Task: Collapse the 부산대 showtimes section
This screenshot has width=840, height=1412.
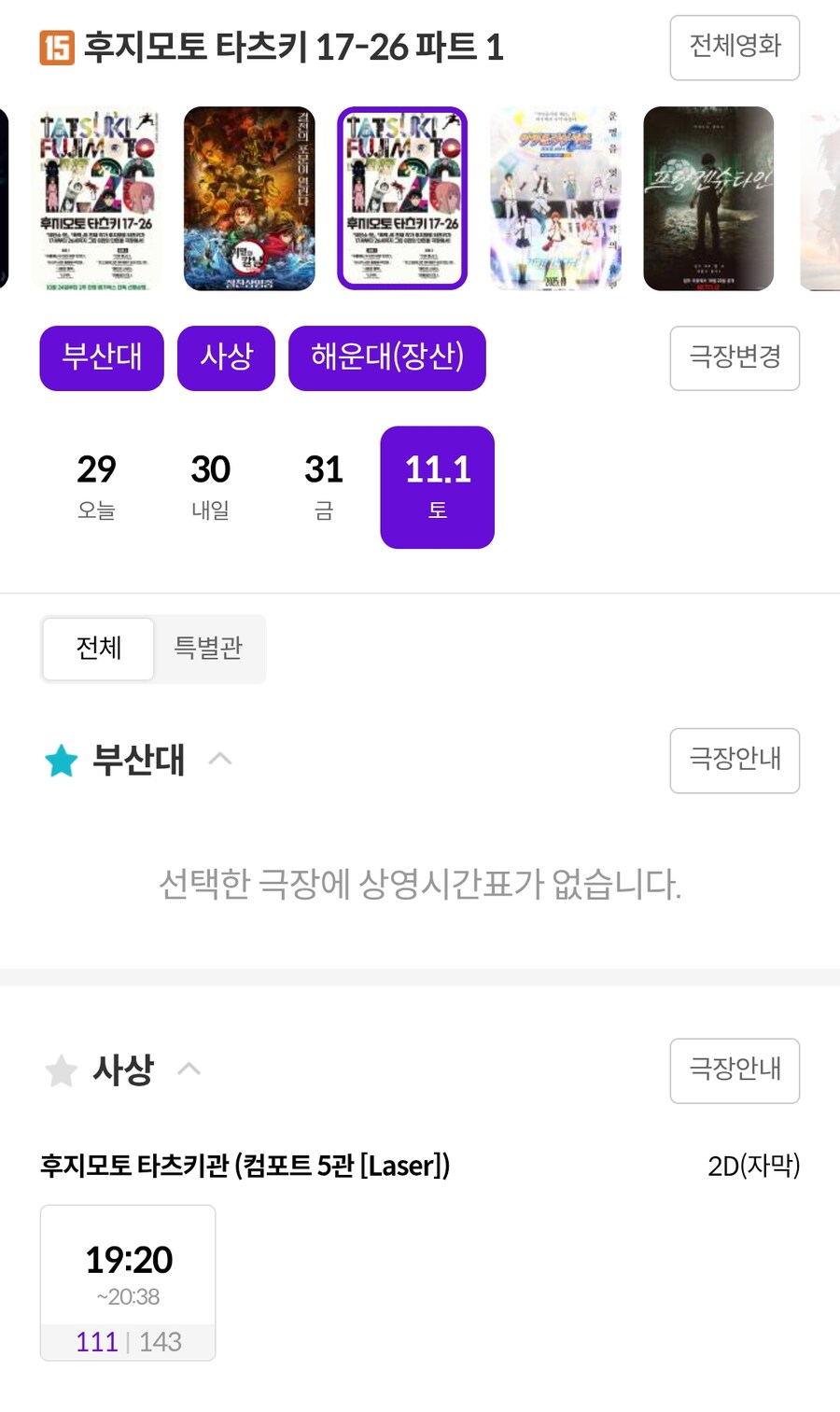Action: (221, 760)
